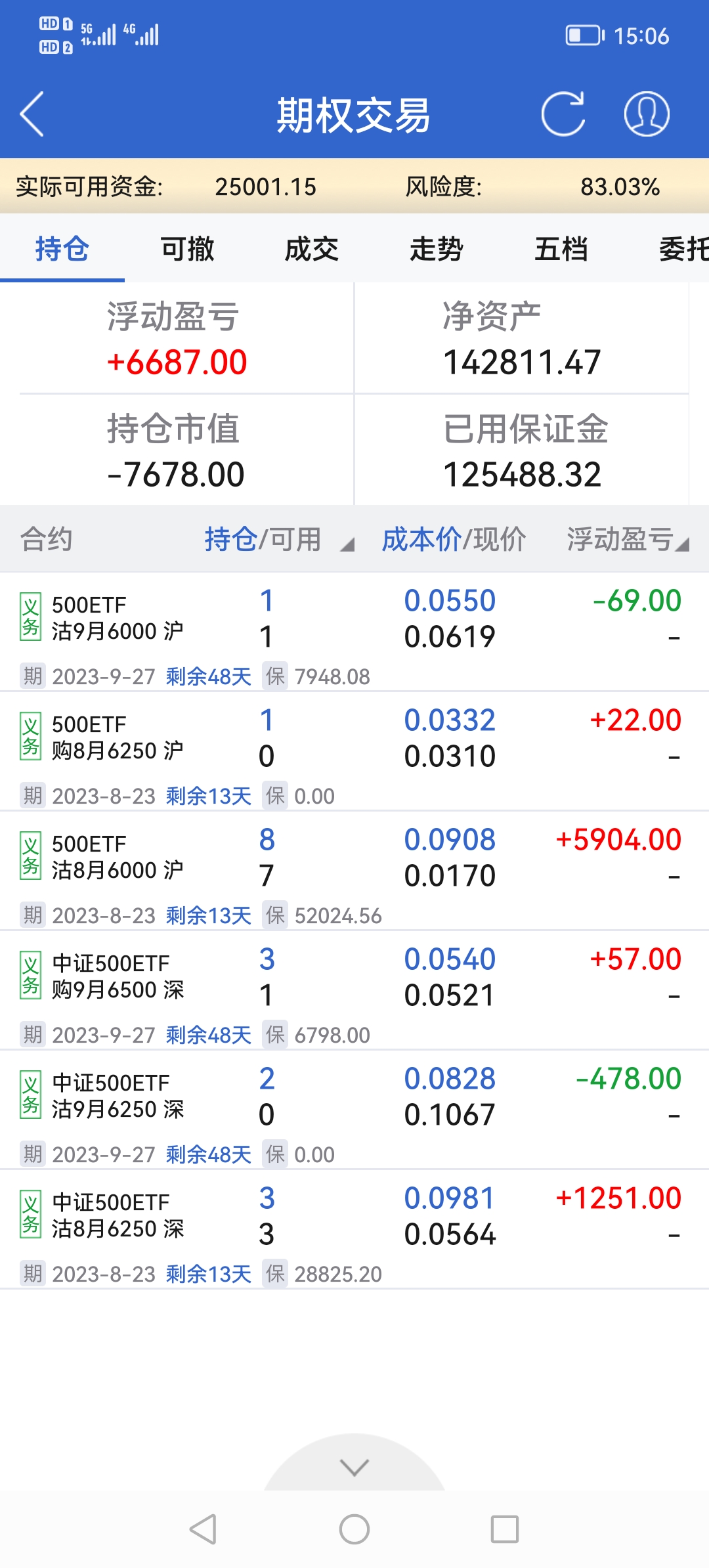The image size is (709, 1568).
Task: Select the 500ETF 沽8月6000 沪 position
Action: pyautogui.click(x=118, y=858)
